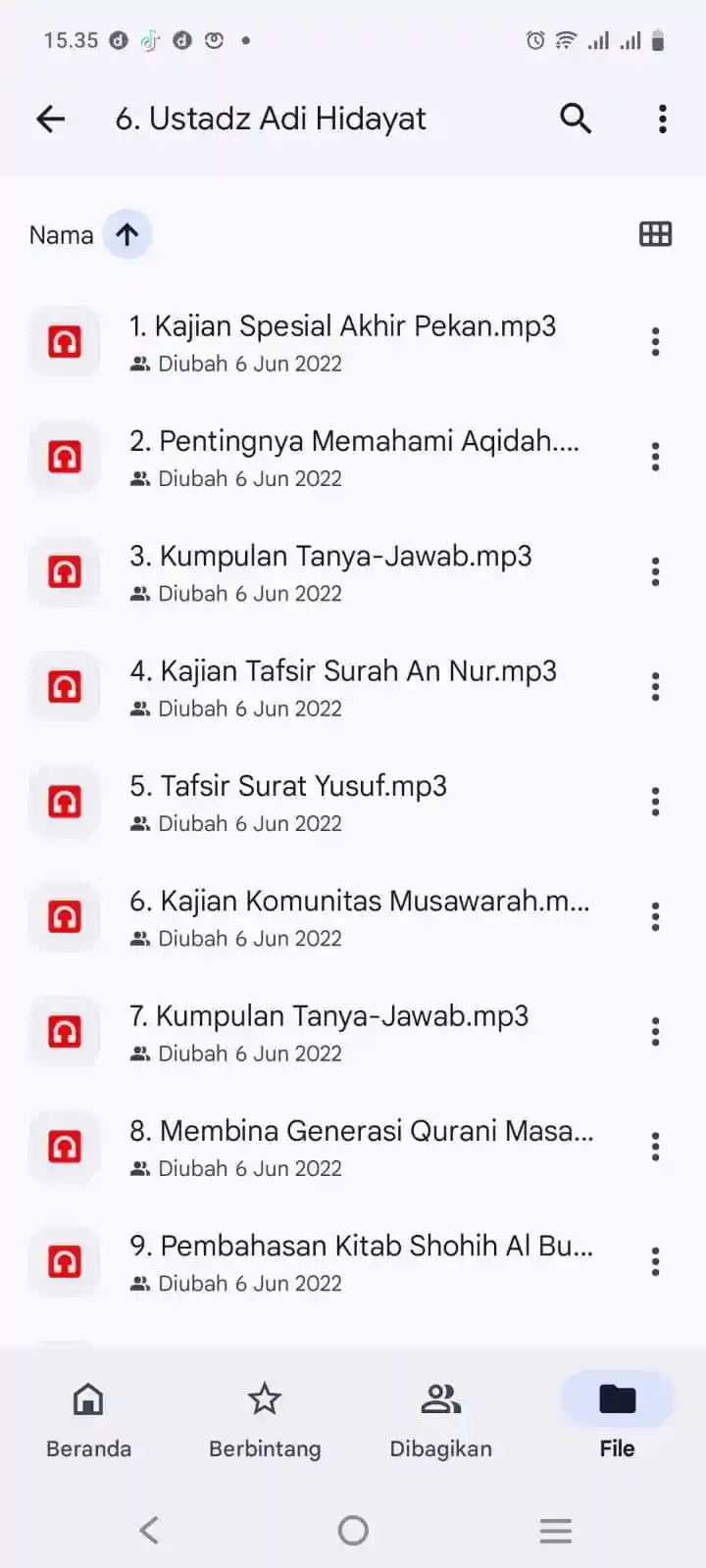Open more options for Pentingnya Memahami Aqidah
The image size is (706, 1568).
point(655,457)
